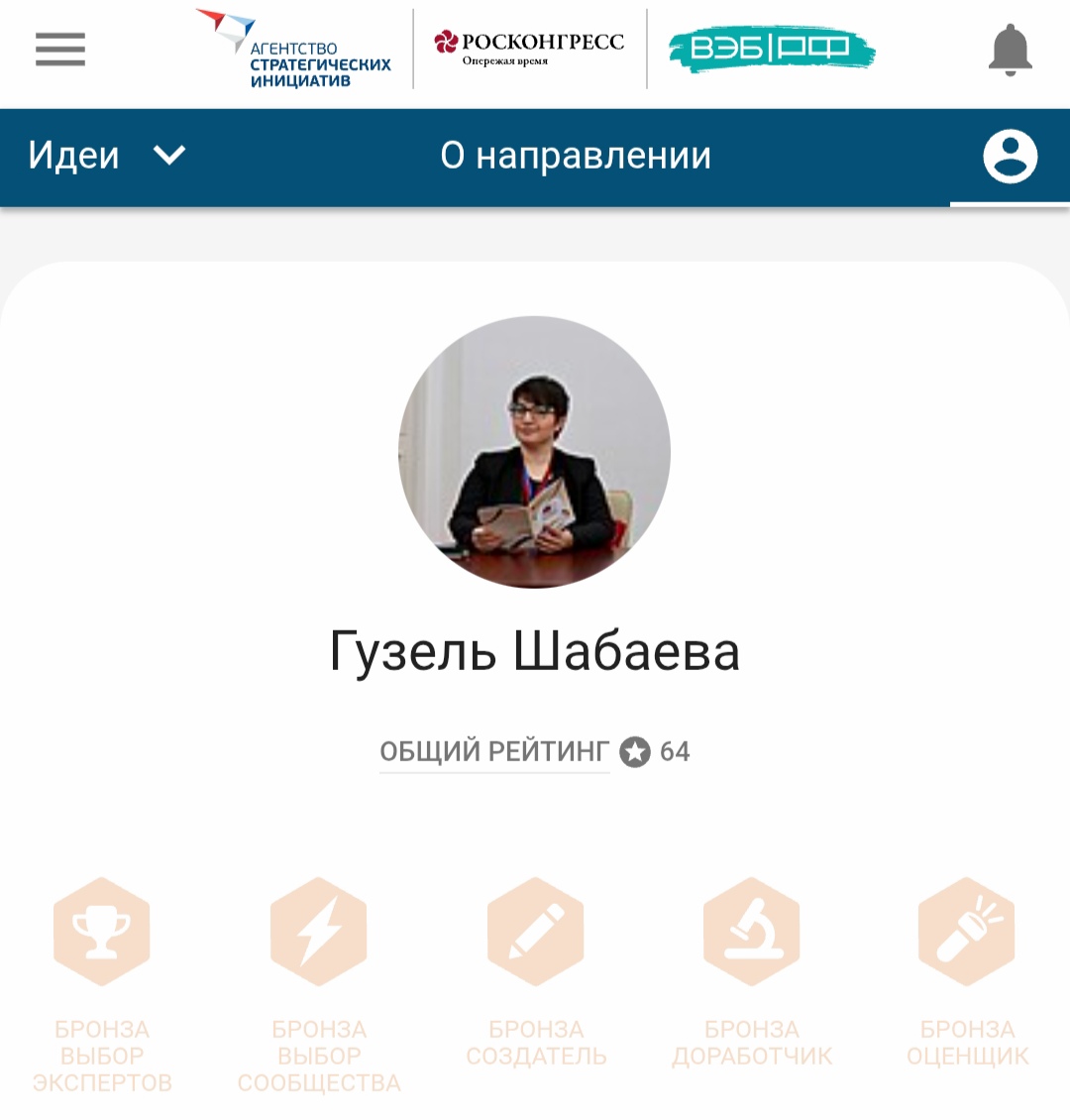Open the profile account tab
The height and width of the screenshot is (1120, 1070).
coord(1010,157)
